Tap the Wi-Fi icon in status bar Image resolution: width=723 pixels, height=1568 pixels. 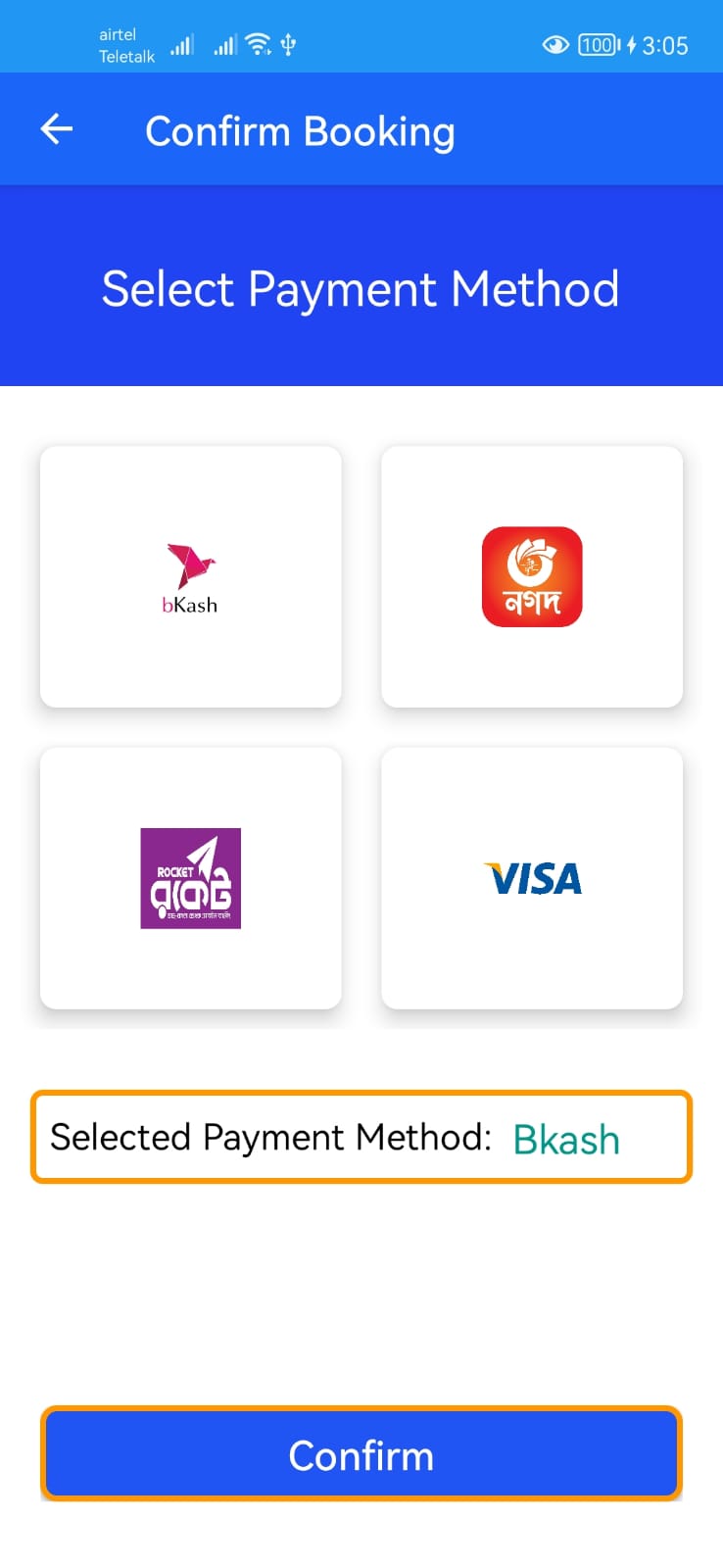pyautogui.click(x=257, y=43)
